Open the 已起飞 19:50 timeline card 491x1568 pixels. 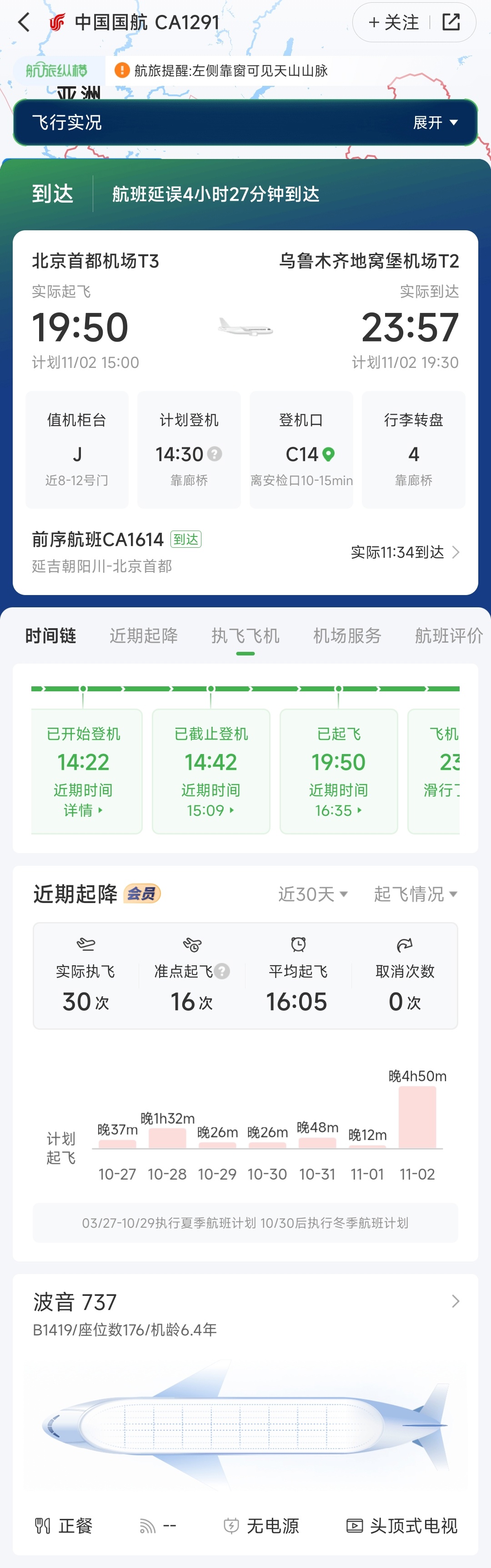[x=339, y=771]
